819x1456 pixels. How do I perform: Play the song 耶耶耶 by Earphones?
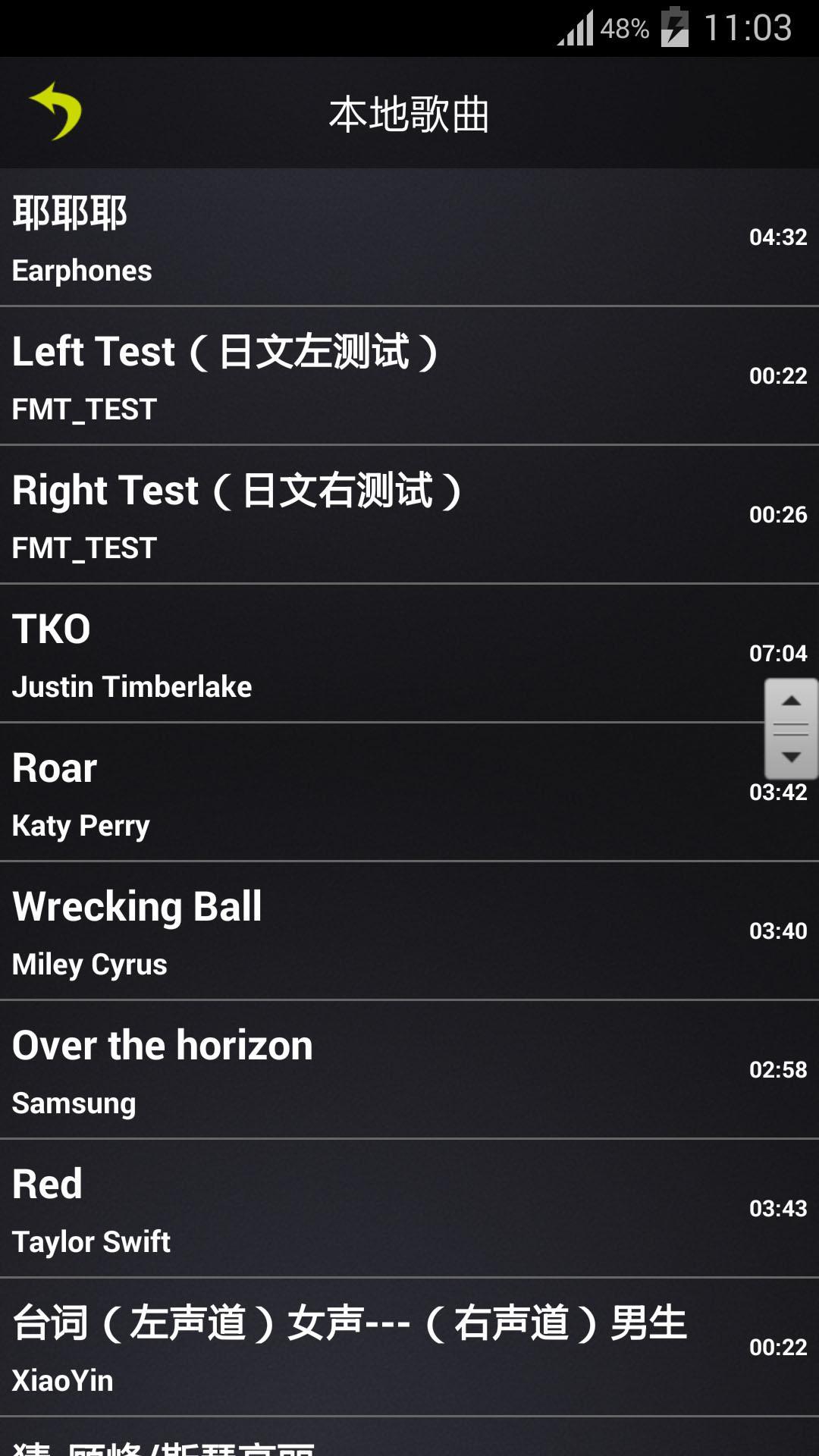[379, 237]
